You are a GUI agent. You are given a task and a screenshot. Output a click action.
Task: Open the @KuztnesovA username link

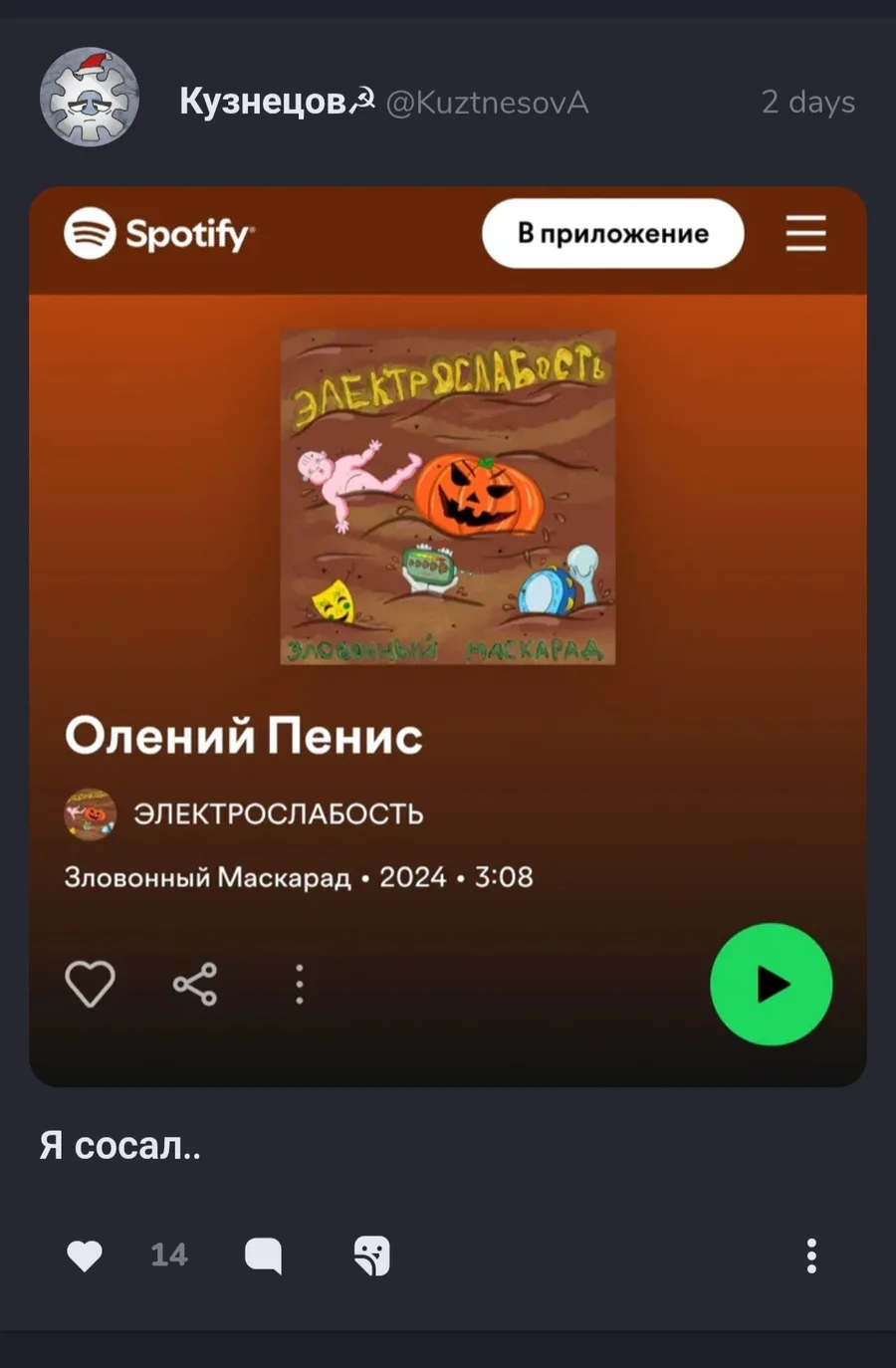click(487, 103)
